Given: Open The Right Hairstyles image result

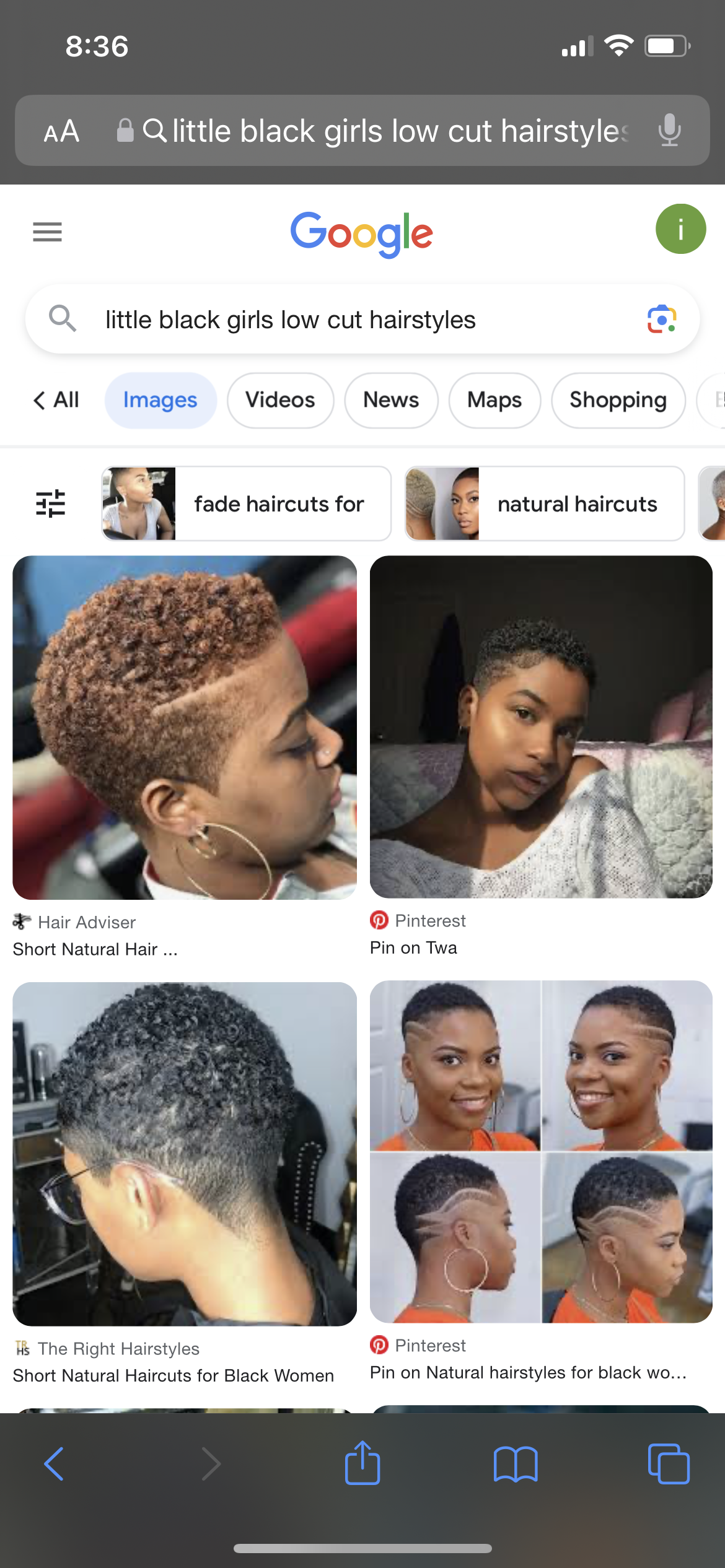Looking at the screenshot, I should coord(185,1154).
